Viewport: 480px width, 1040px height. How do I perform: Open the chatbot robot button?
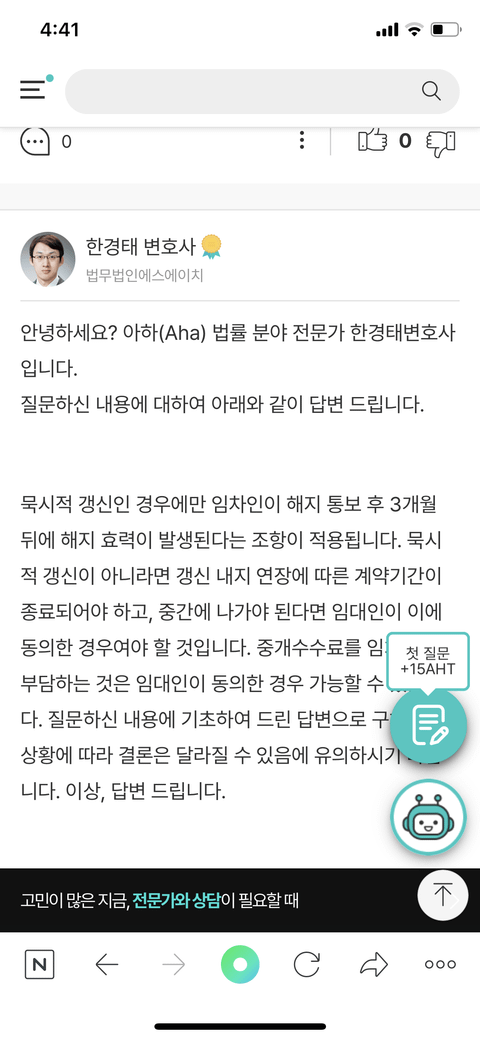coord(428,817)
